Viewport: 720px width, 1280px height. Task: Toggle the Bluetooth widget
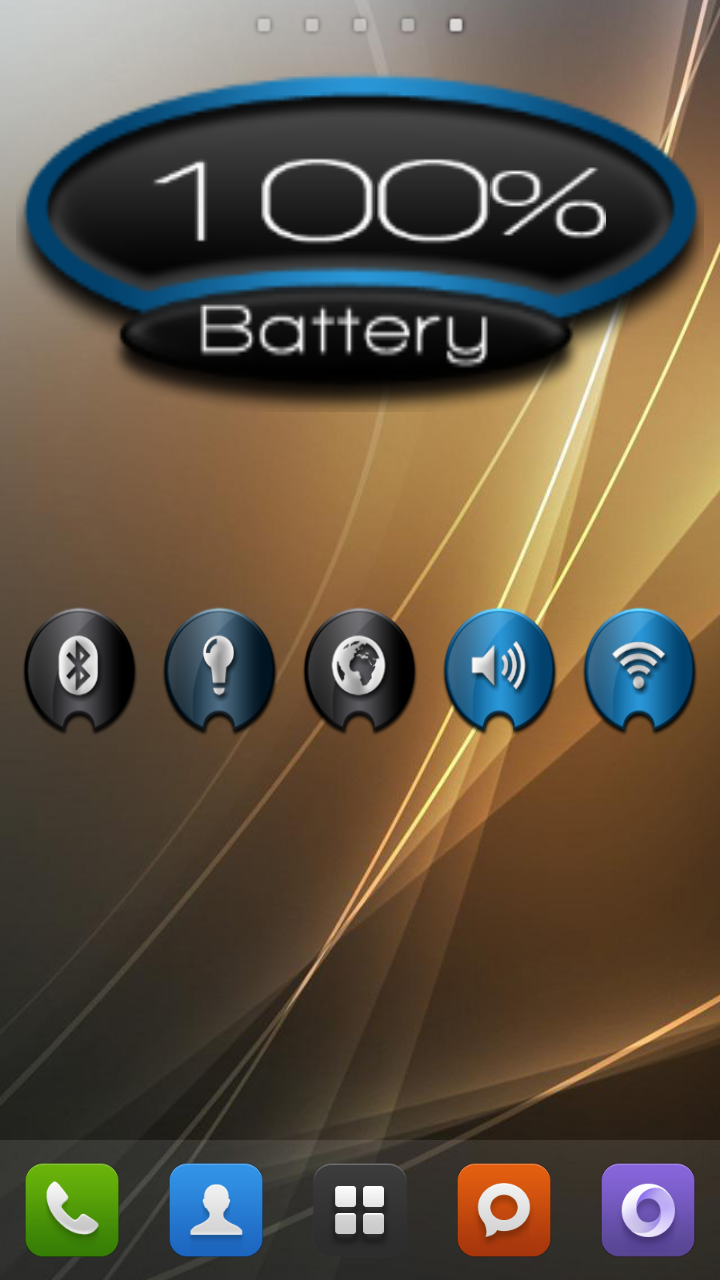[79, 670]
